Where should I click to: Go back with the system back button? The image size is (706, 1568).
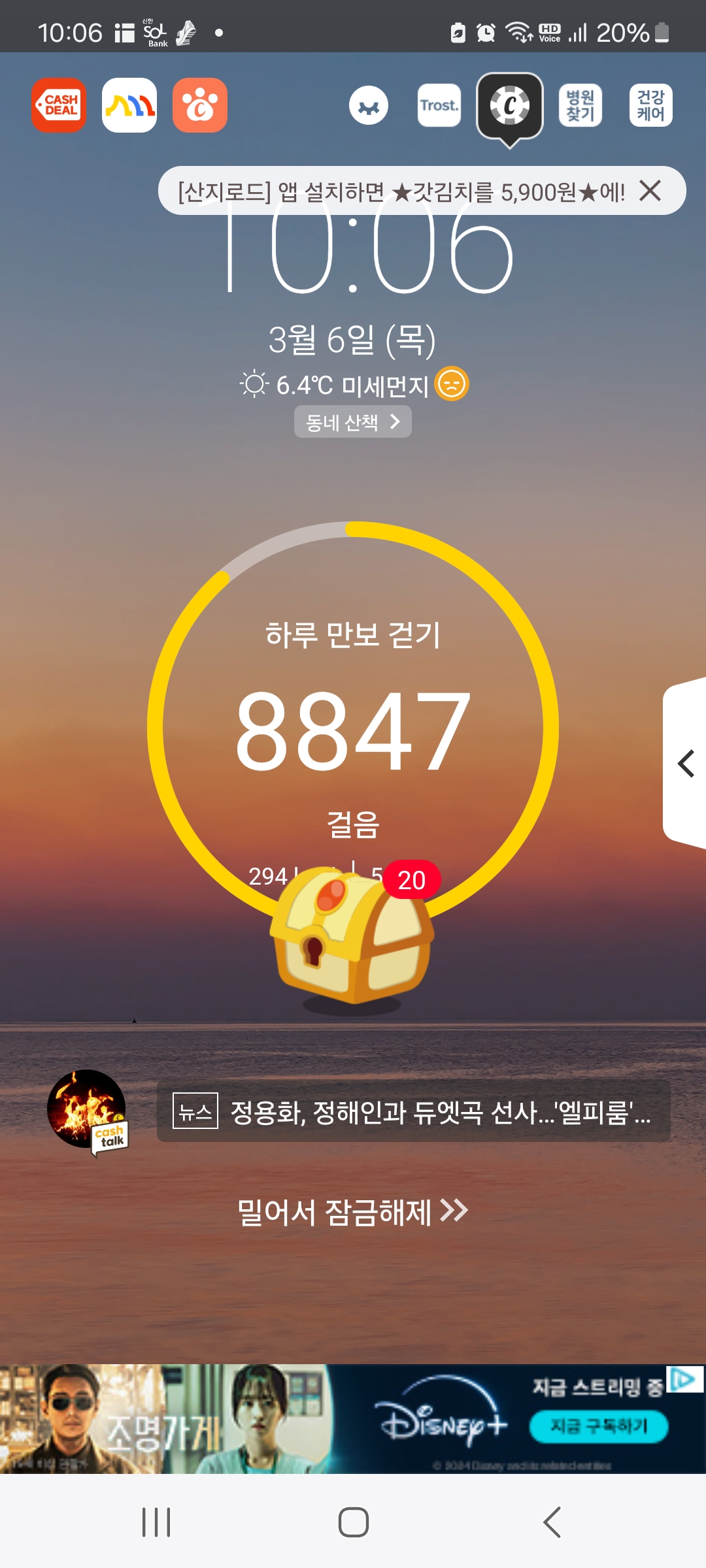coord(552,1522)
